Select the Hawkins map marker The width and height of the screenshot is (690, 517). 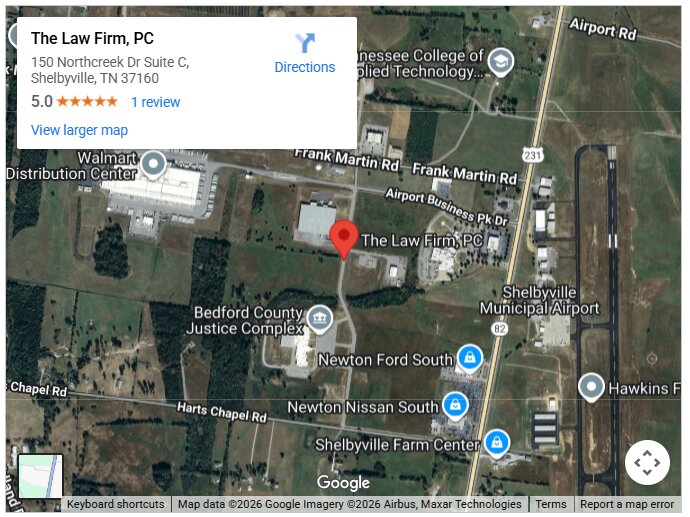tap(592, 386)
